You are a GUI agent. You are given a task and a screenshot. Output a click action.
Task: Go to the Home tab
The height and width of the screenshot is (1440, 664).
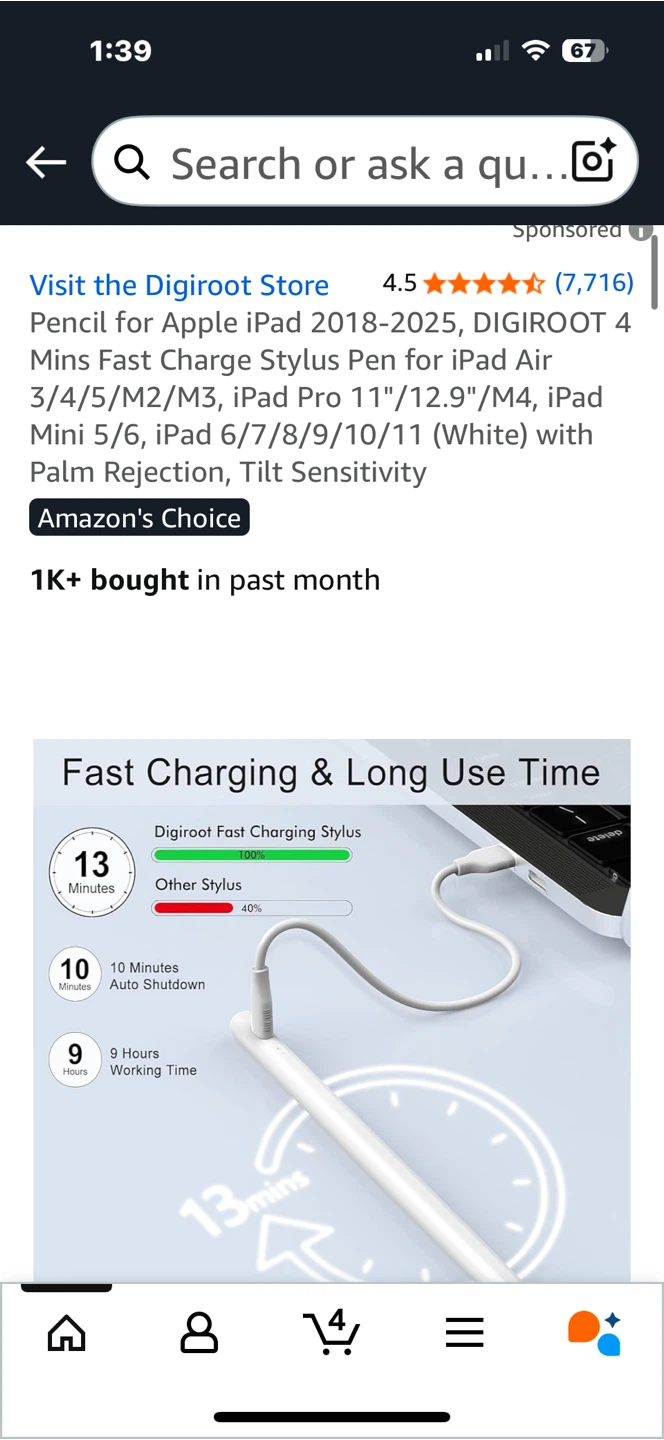[67, 1332]
